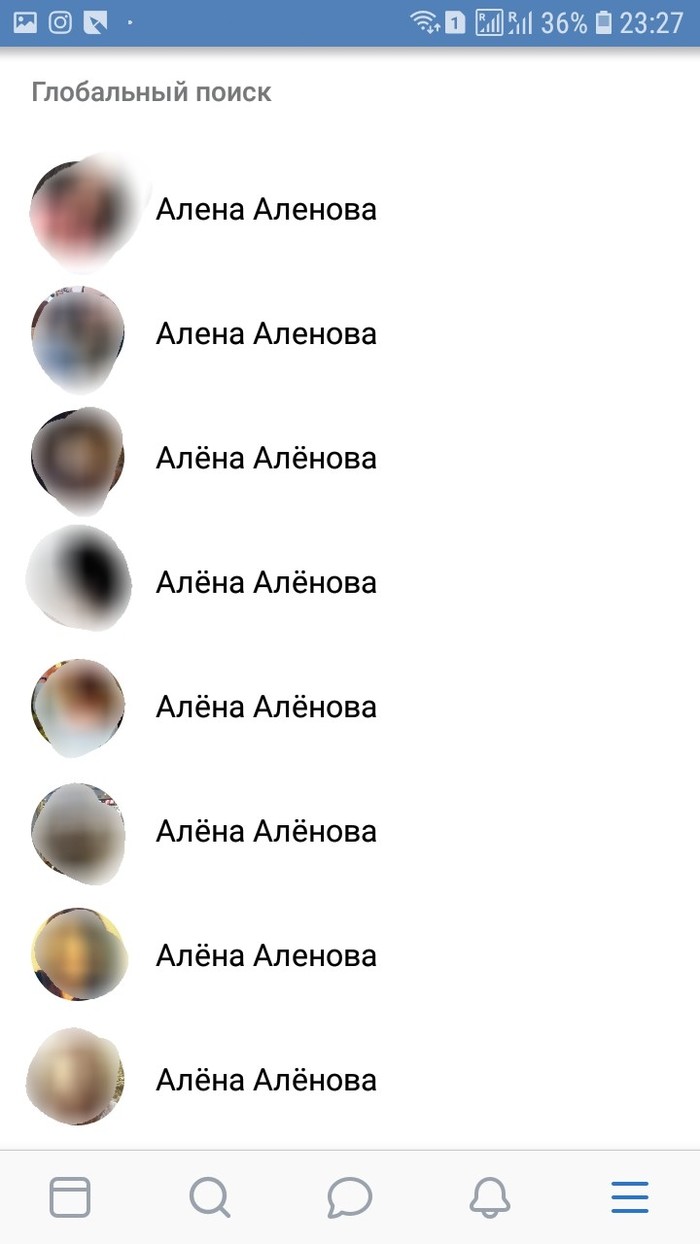Select the hamburger menu tab

[x=630, y=1197]
